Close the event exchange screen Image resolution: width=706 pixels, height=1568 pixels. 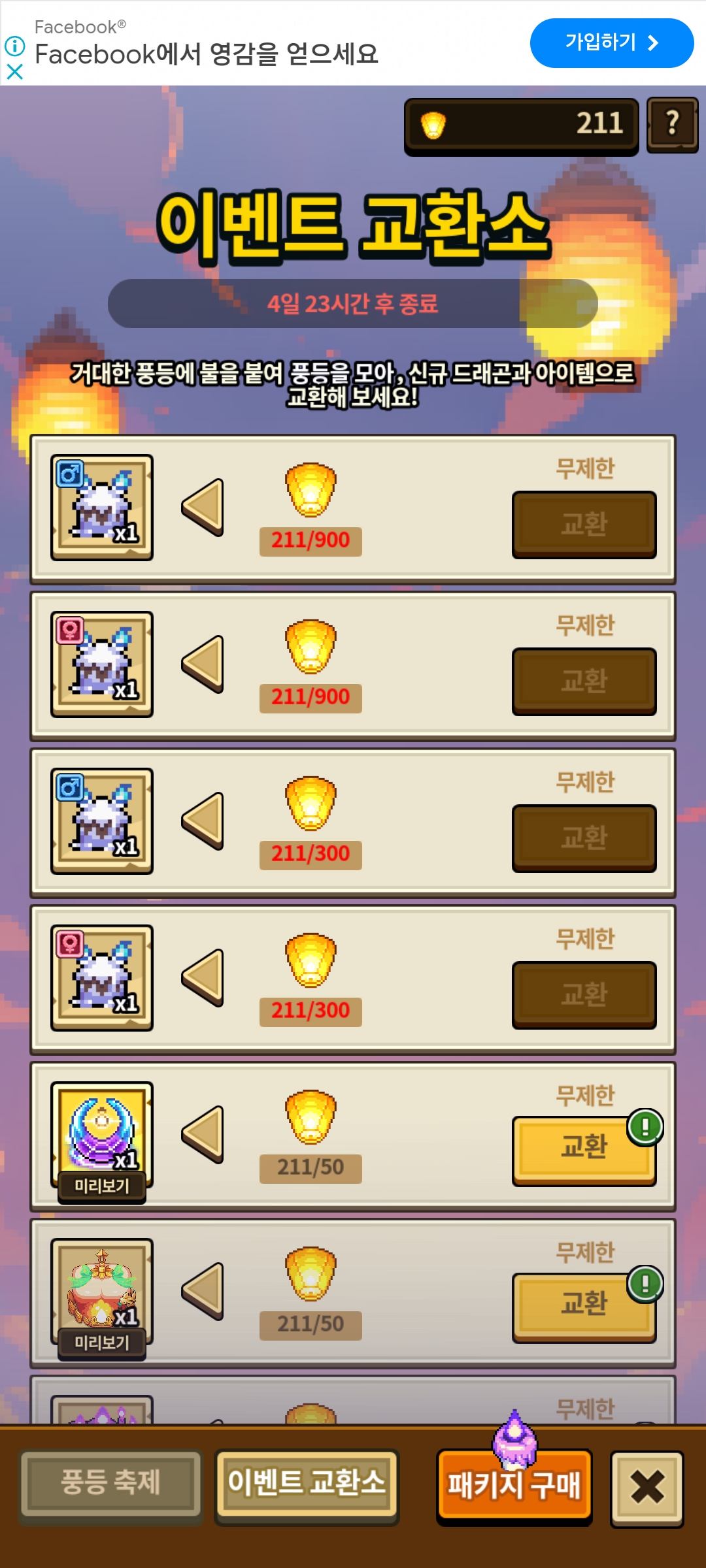[647, 1488]
